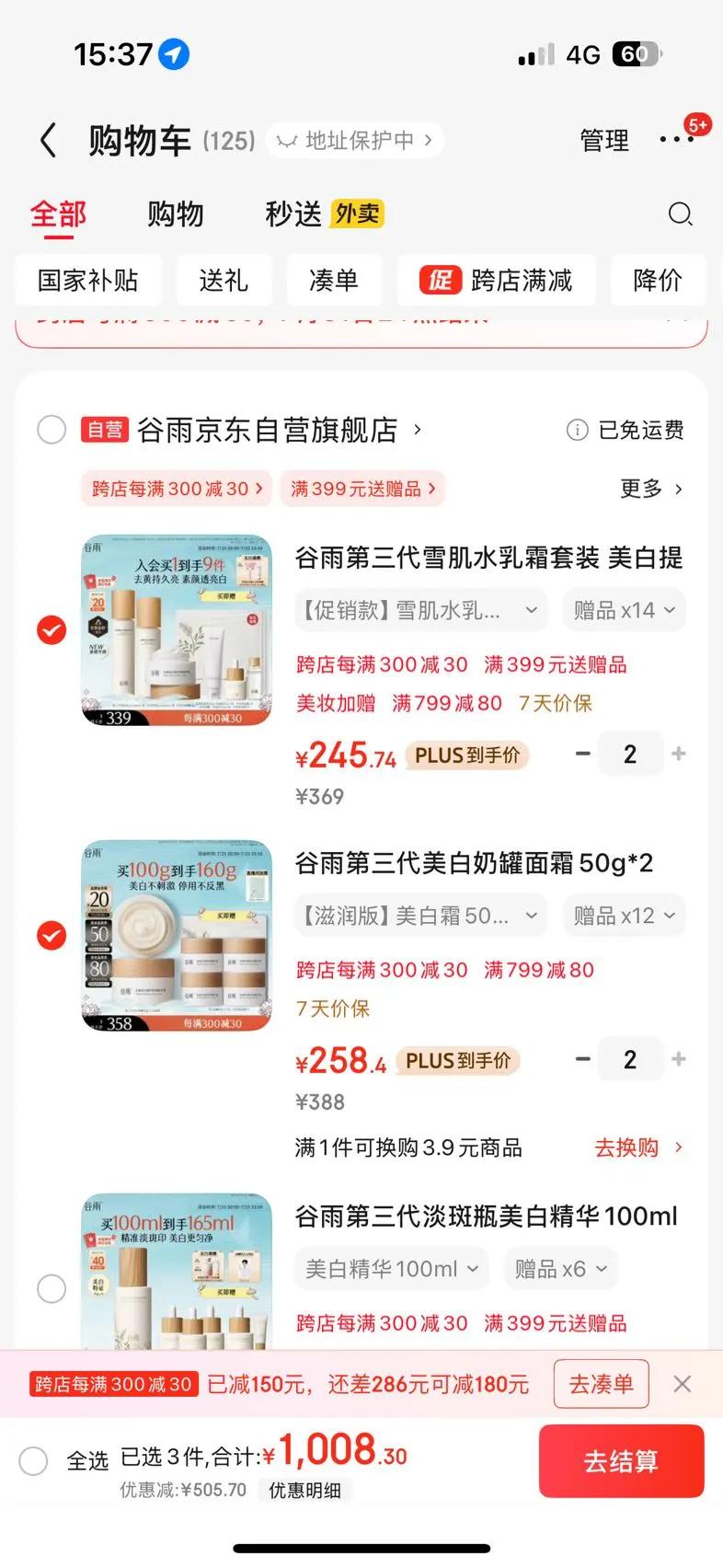Screen dimensions: 723x1568
Task: Check the 淡斑瓶美白精华 100ml item
Action: 52,1288
